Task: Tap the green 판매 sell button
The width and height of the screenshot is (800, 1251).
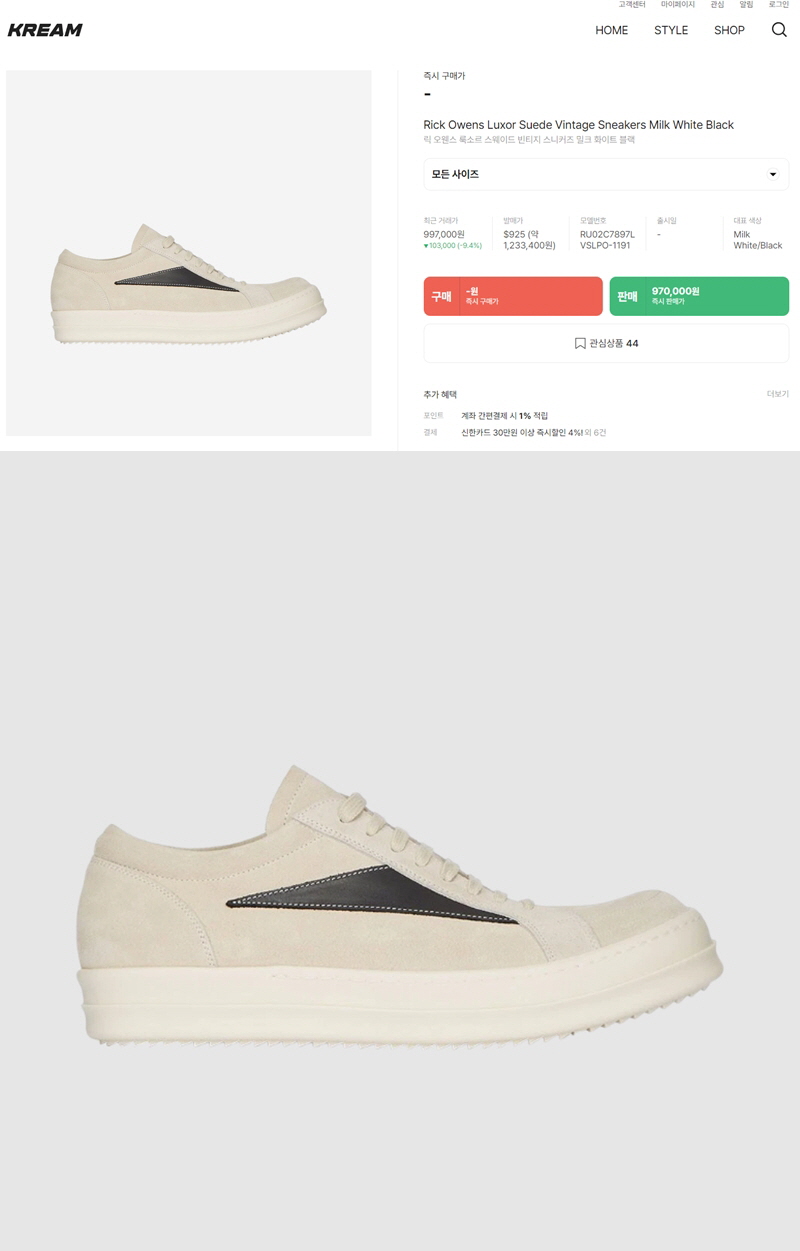Action: pos(699,296)
